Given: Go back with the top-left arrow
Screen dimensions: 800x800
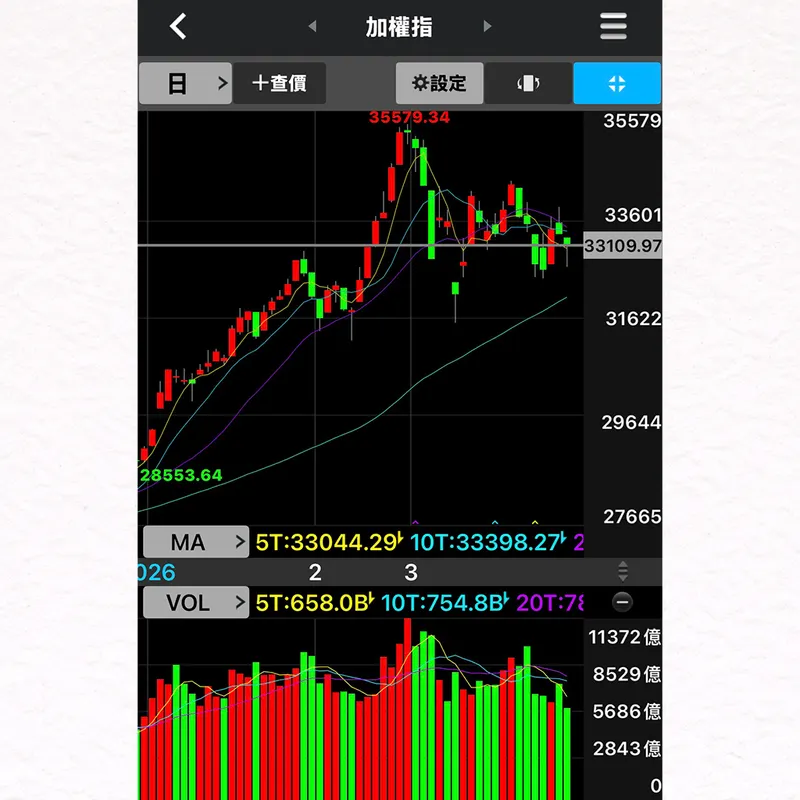Looking at the screenshot, I should click(178, 27).
